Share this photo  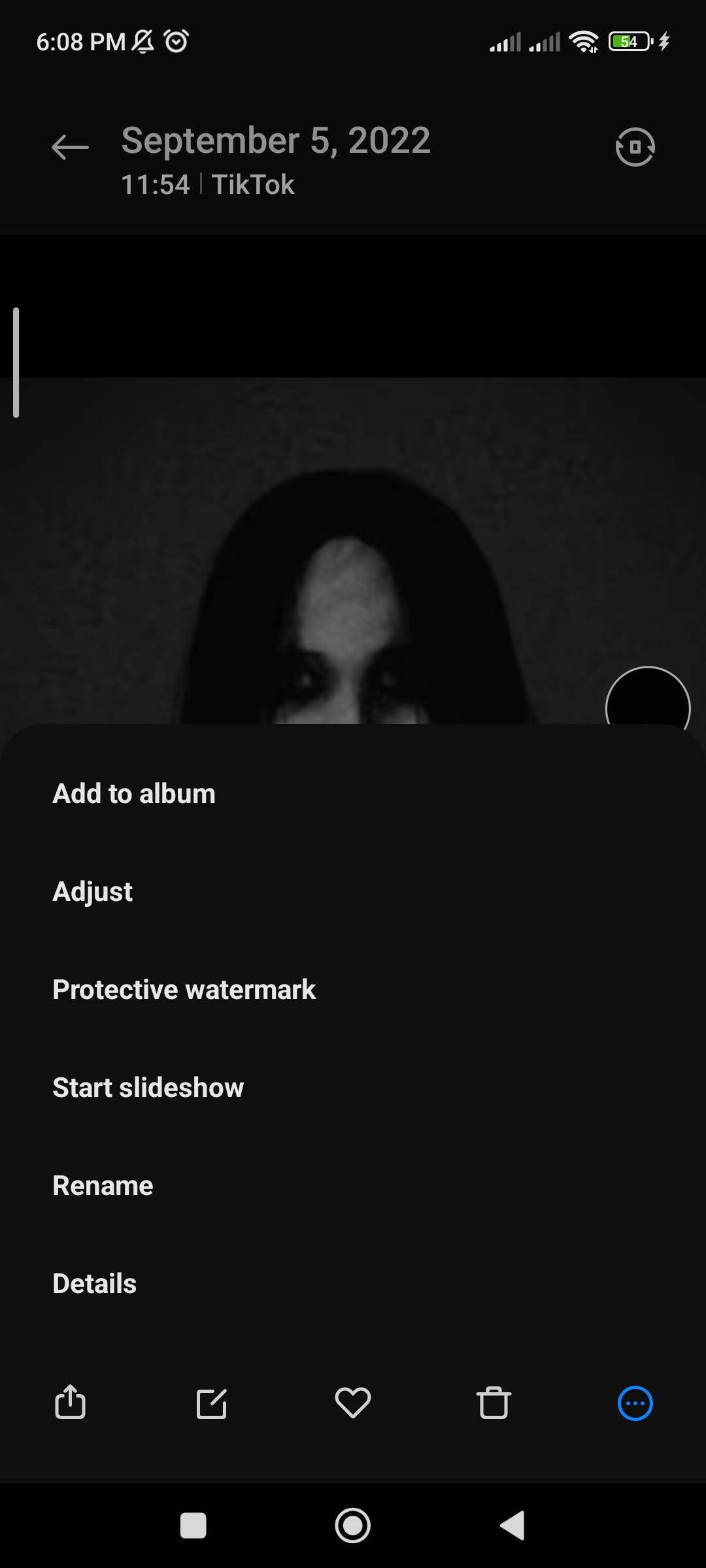[71, 1402]
